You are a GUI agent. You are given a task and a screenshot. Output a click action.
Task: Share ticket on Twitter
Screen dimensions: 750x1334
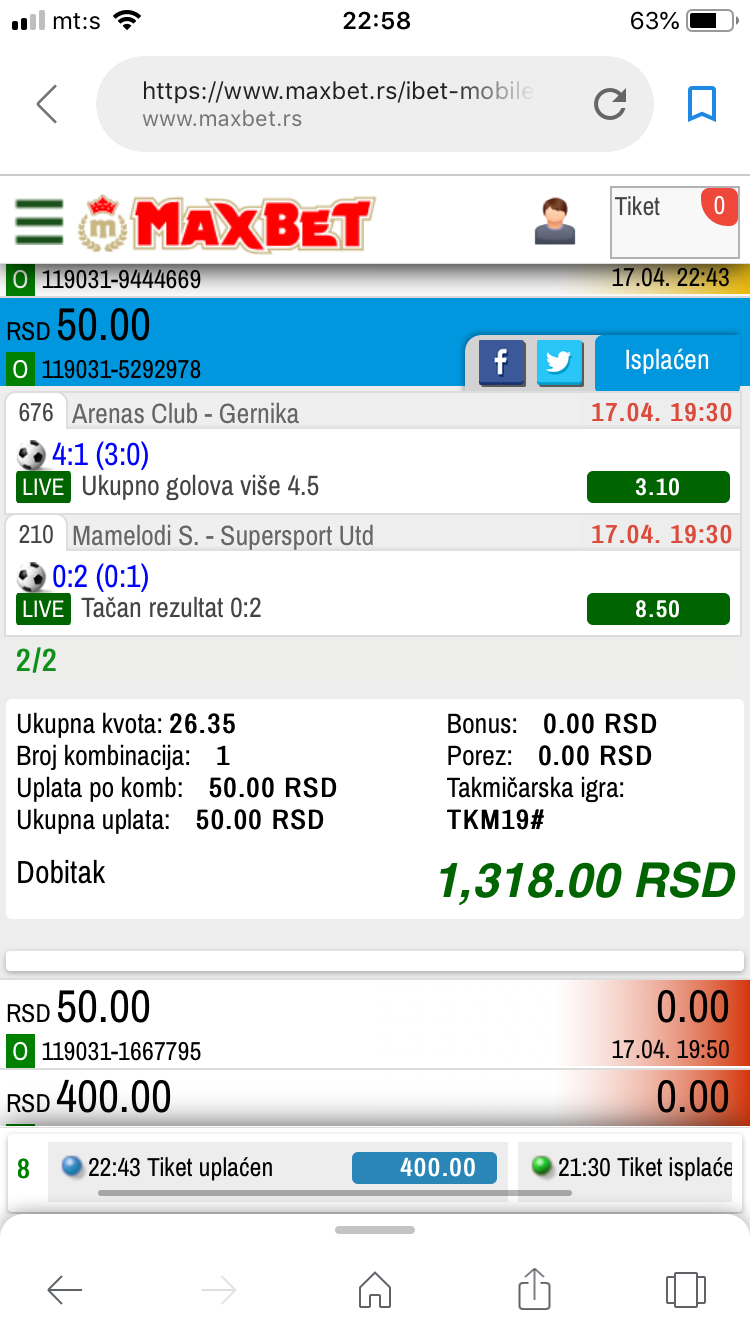click(x=560, y=362)
